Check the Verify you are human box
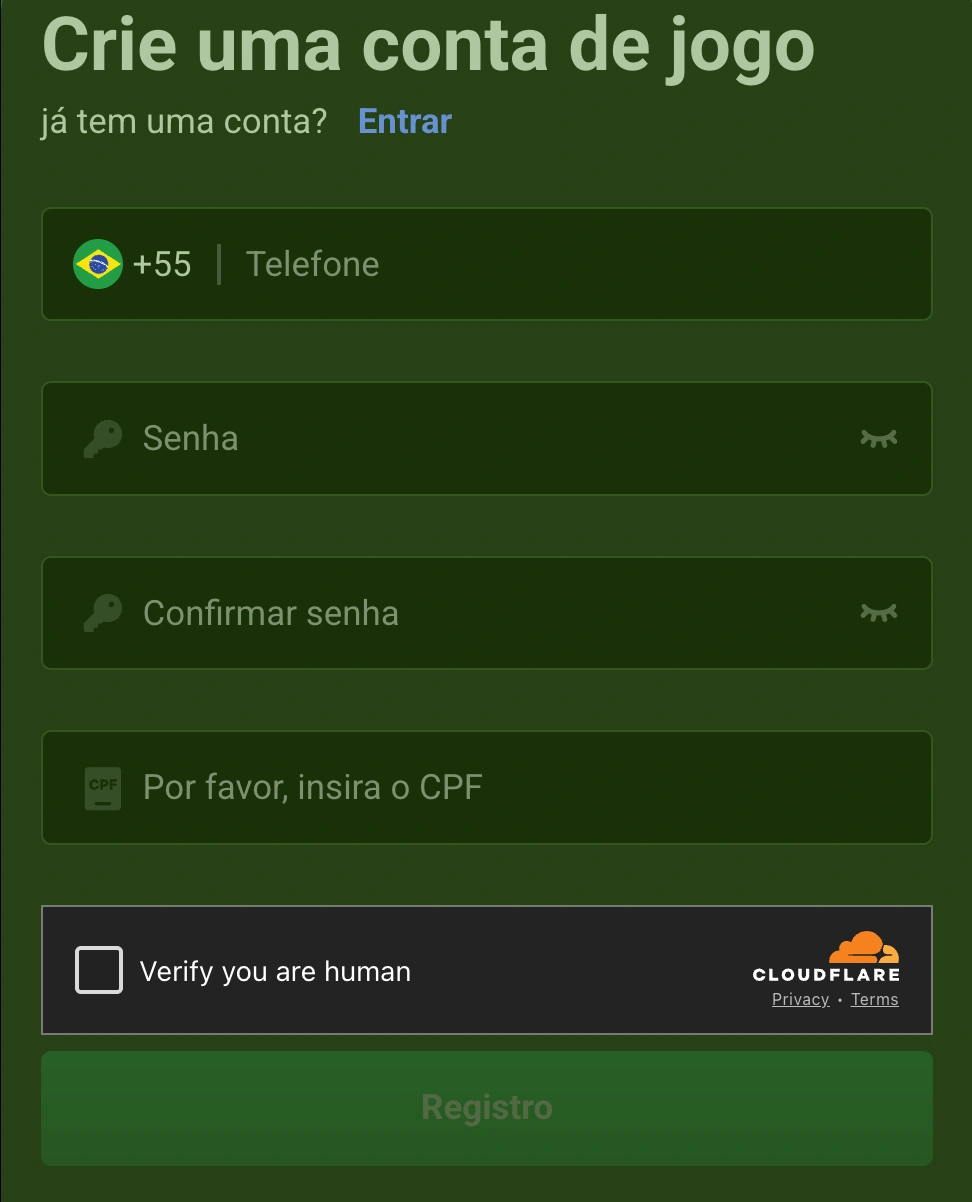 tap(99, 970)
